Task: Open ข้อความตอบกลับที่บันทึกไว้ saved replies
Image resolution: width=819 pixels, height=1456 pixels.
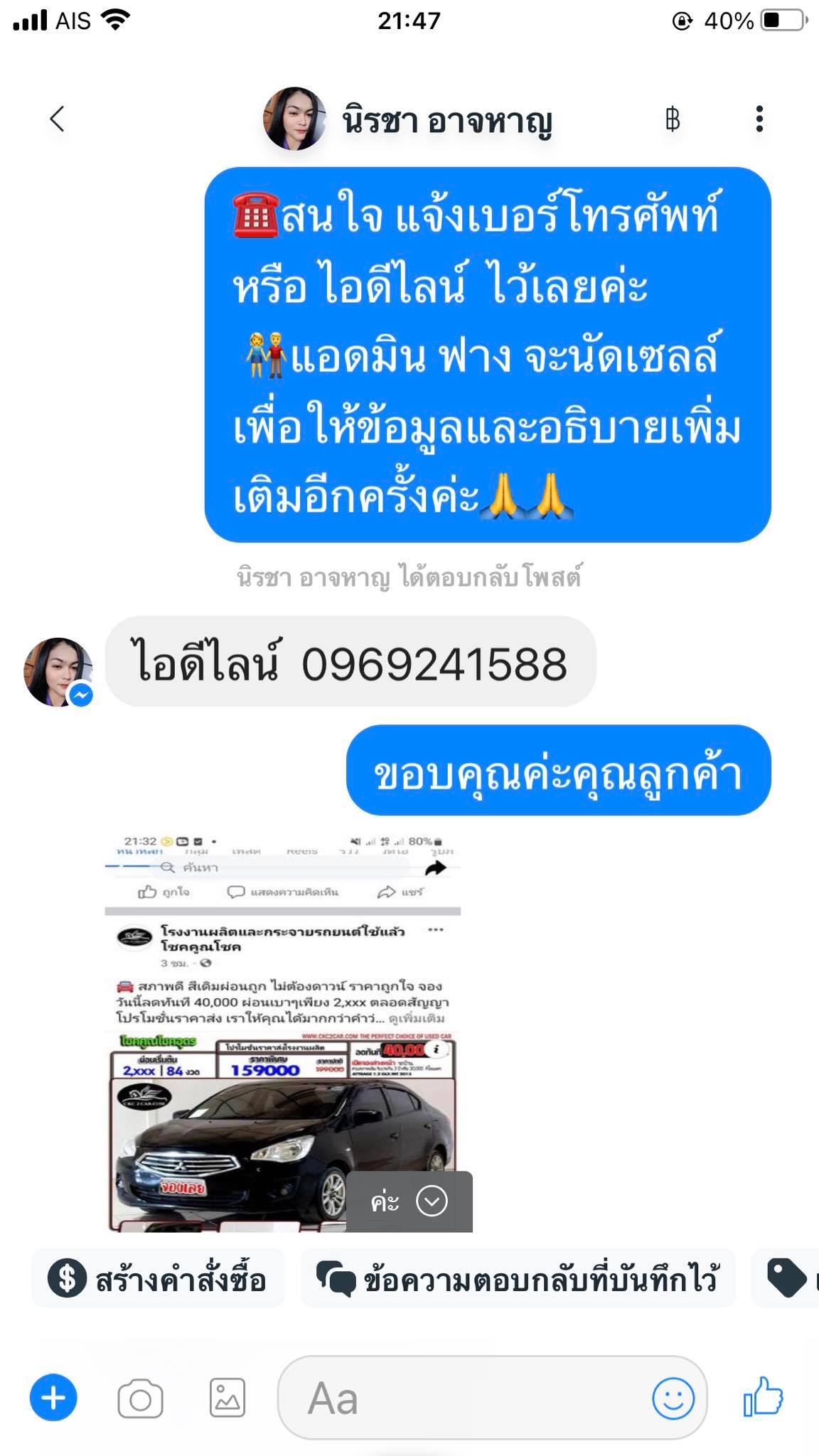Action: 518,1278
